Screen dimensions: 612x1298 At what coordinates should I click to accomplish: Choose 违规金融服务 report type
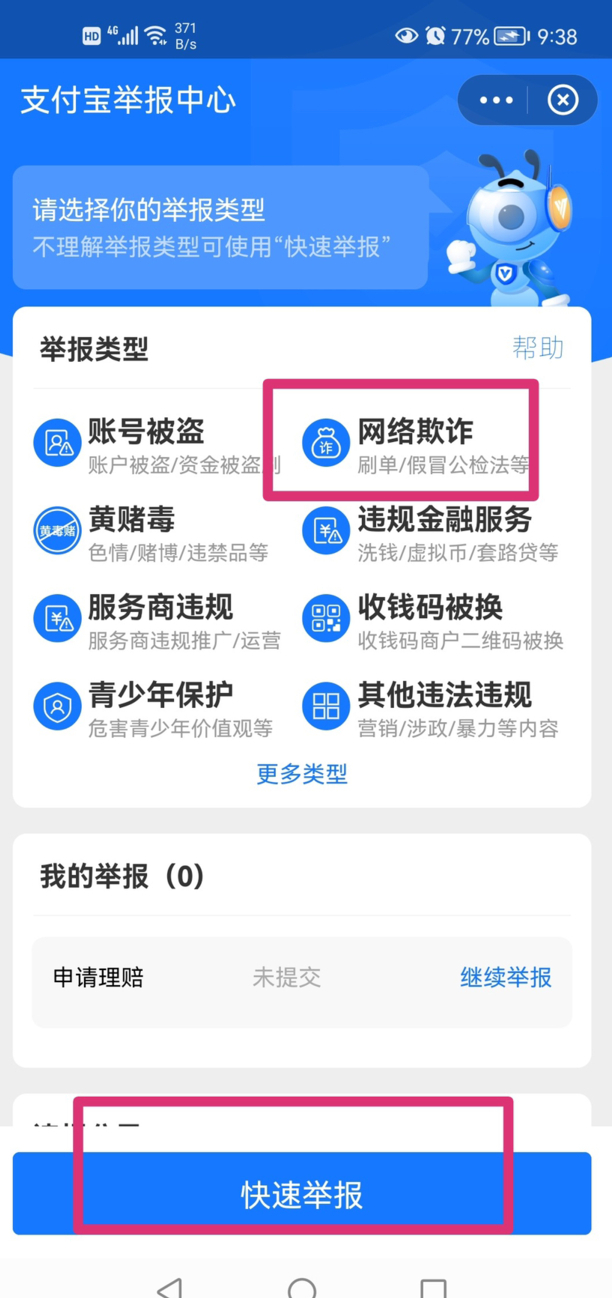430,531
